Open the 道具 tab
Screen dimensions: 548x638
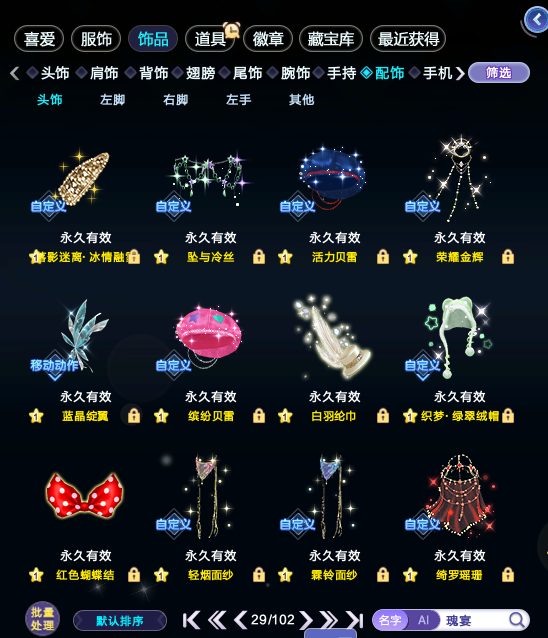click(210, 39)
